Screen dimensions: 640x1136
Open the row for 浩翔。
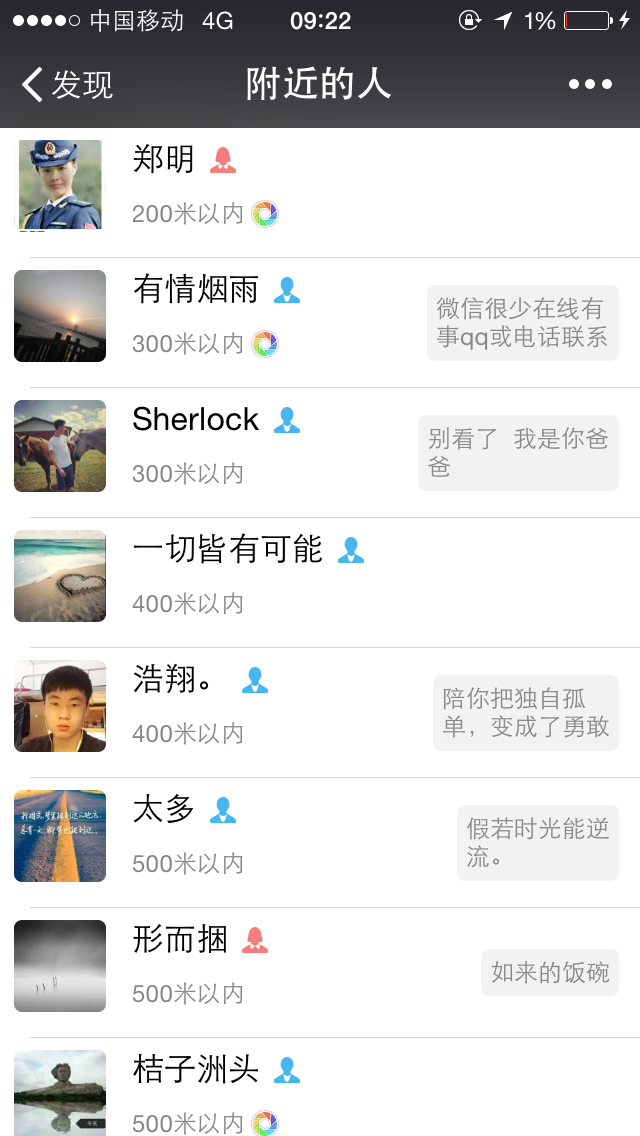point(320,713)
